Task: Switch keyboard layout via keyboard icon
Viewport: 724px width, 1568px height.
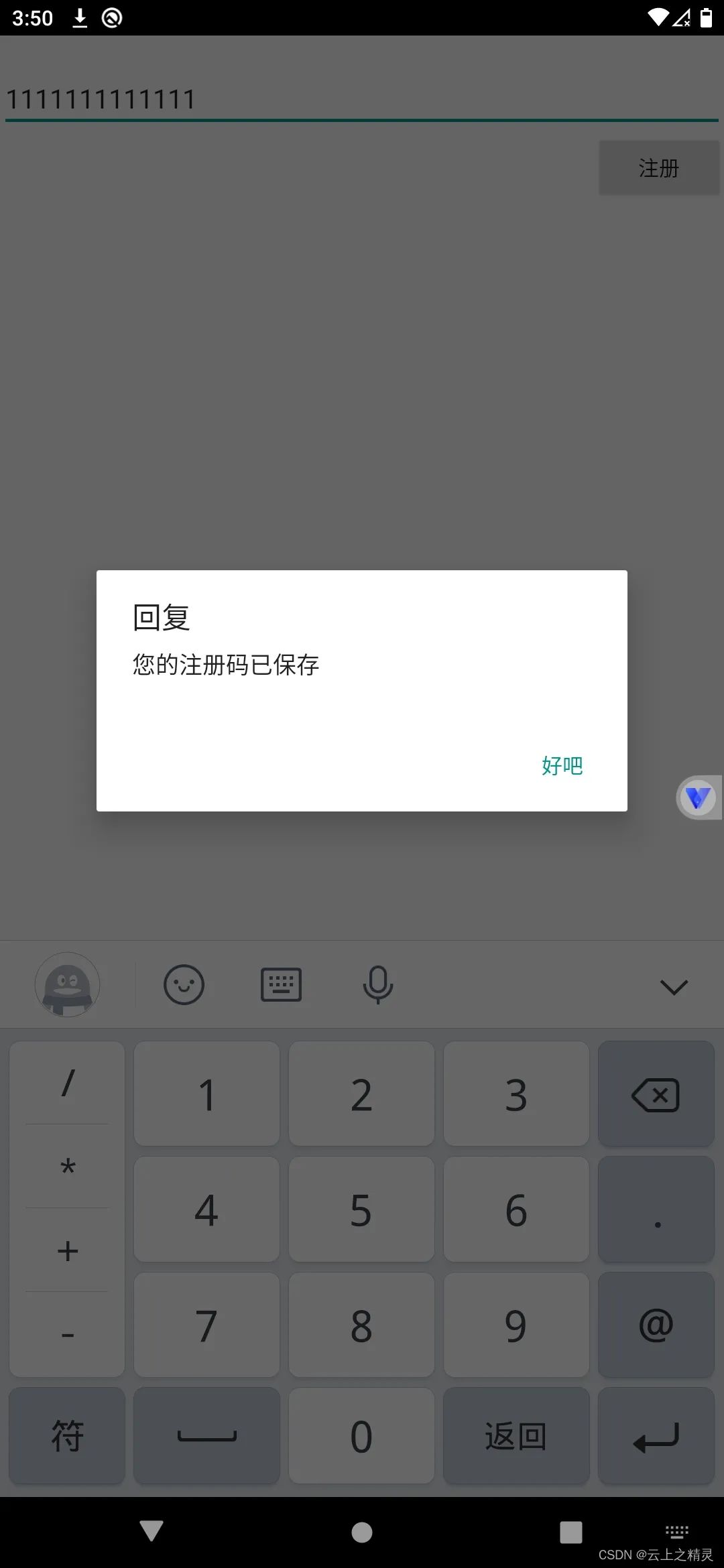Action: [x=281, y=985]
